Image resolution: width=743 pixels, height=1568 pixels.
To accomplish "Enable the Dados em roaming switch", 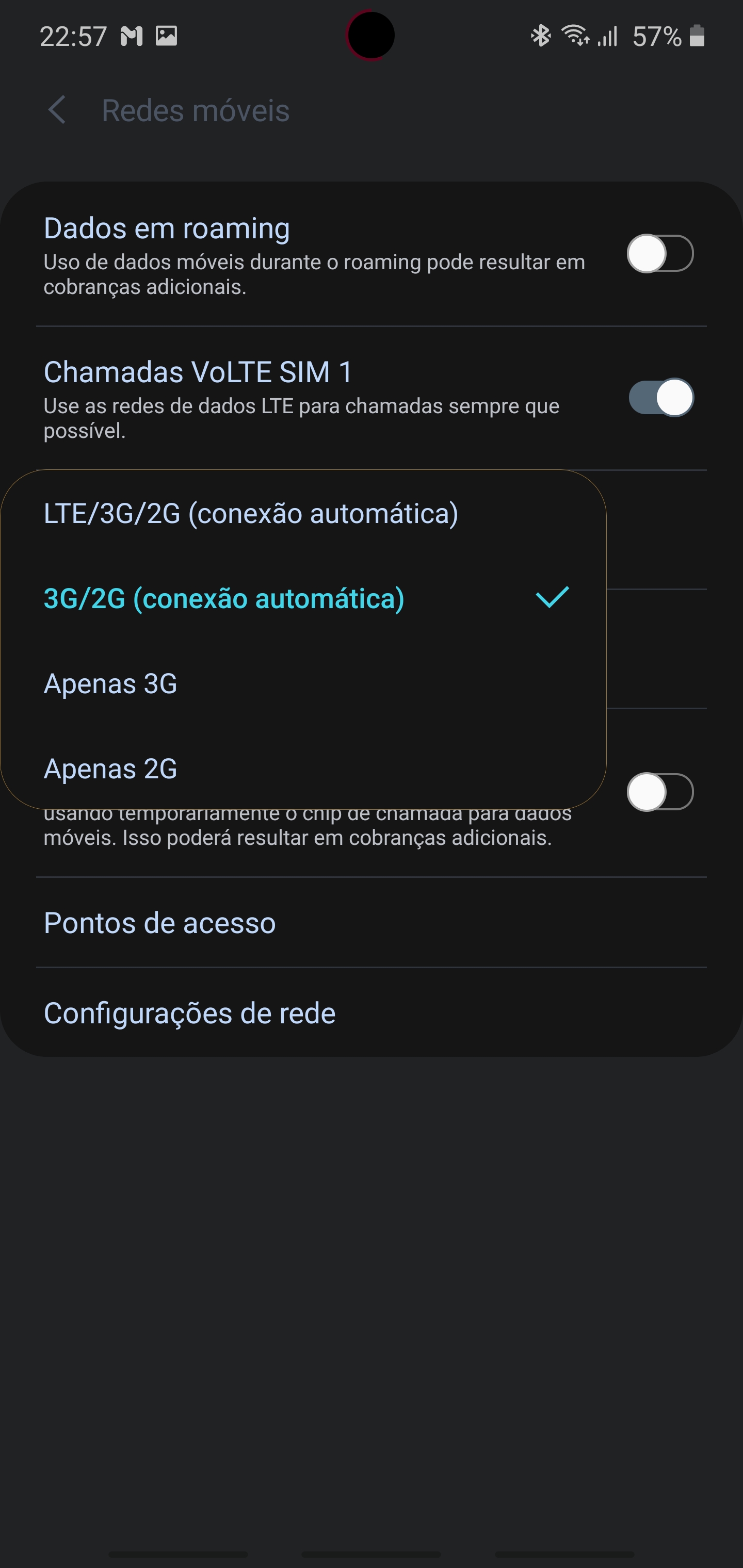I will [x=660, y=253].
